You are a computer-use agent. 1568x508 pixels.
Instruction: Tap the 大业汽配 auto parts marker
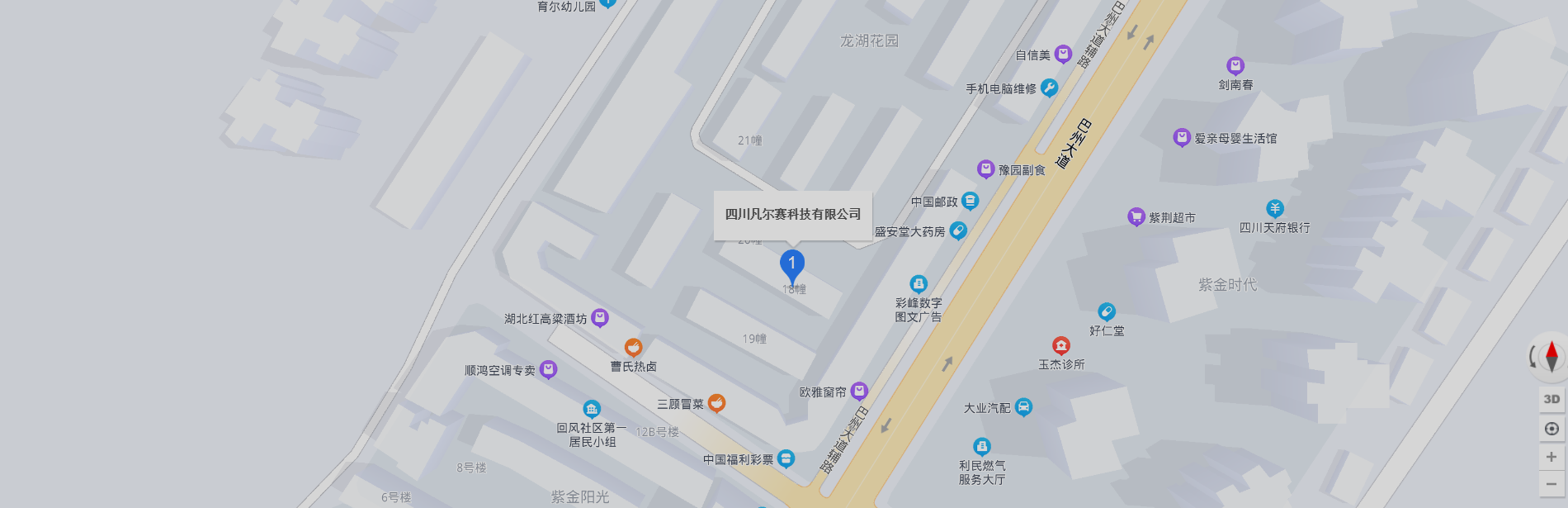click(x=1023, y=407)
